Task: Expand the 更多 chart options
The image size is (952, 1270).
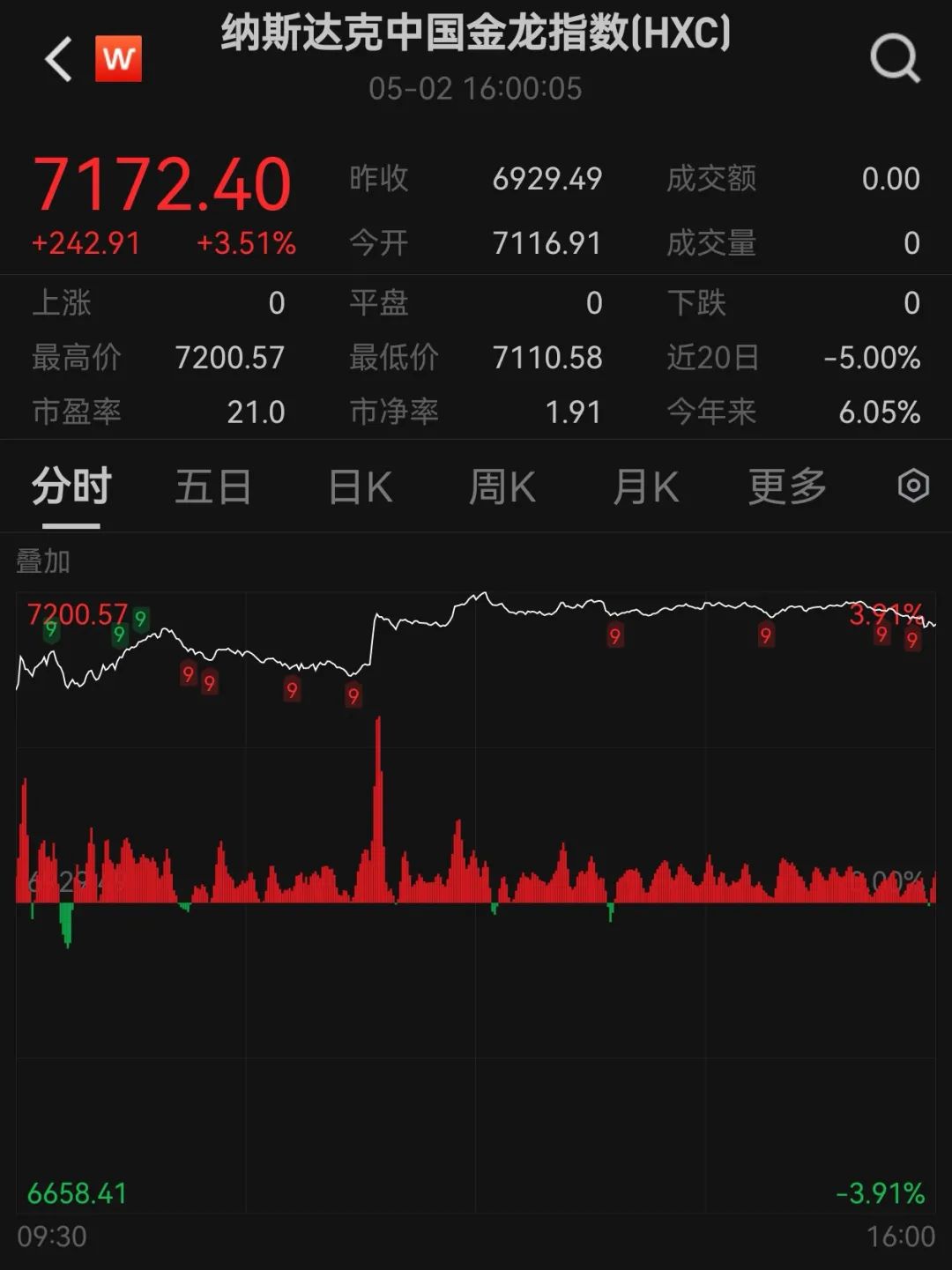Action: (787, 486)
